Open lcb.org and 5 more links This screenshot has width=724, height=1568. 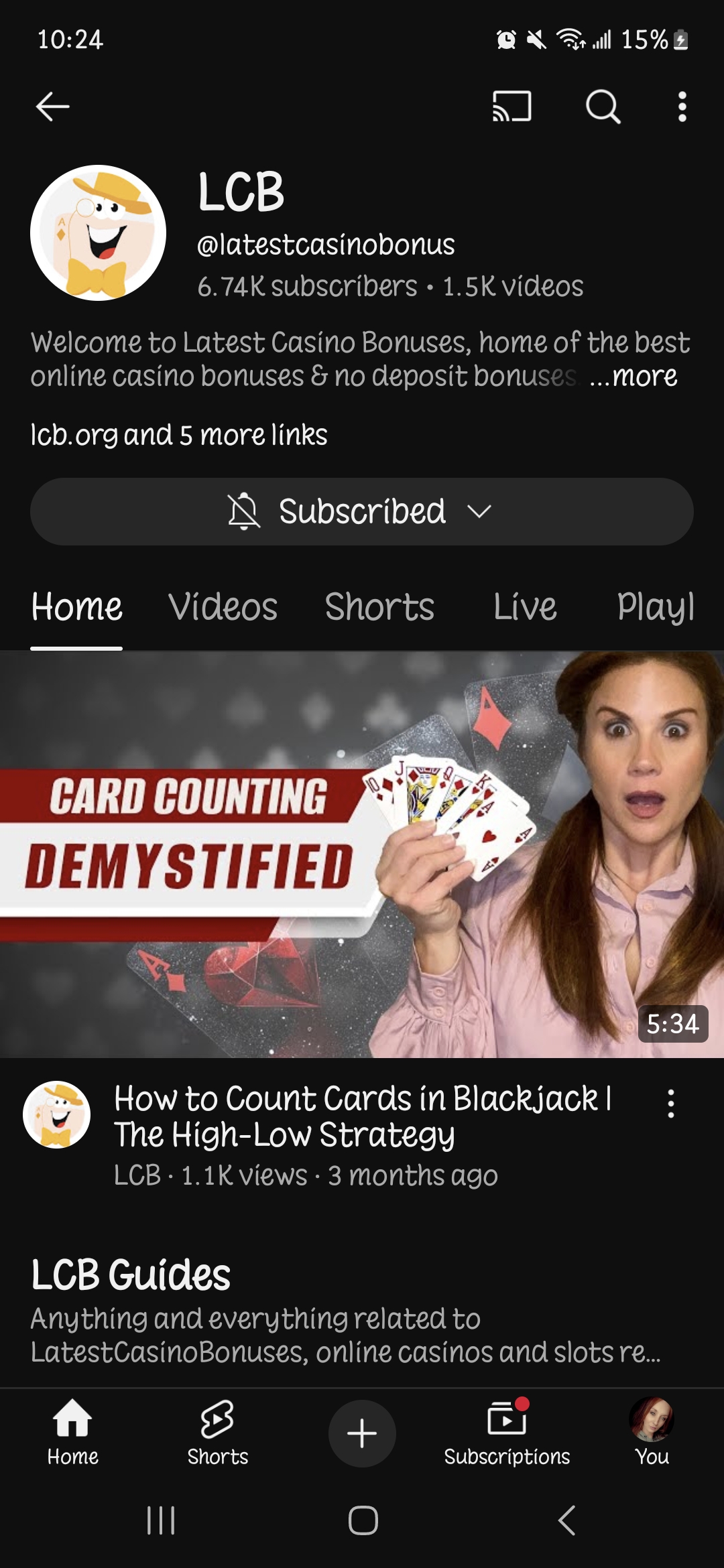tap(179, 435)
